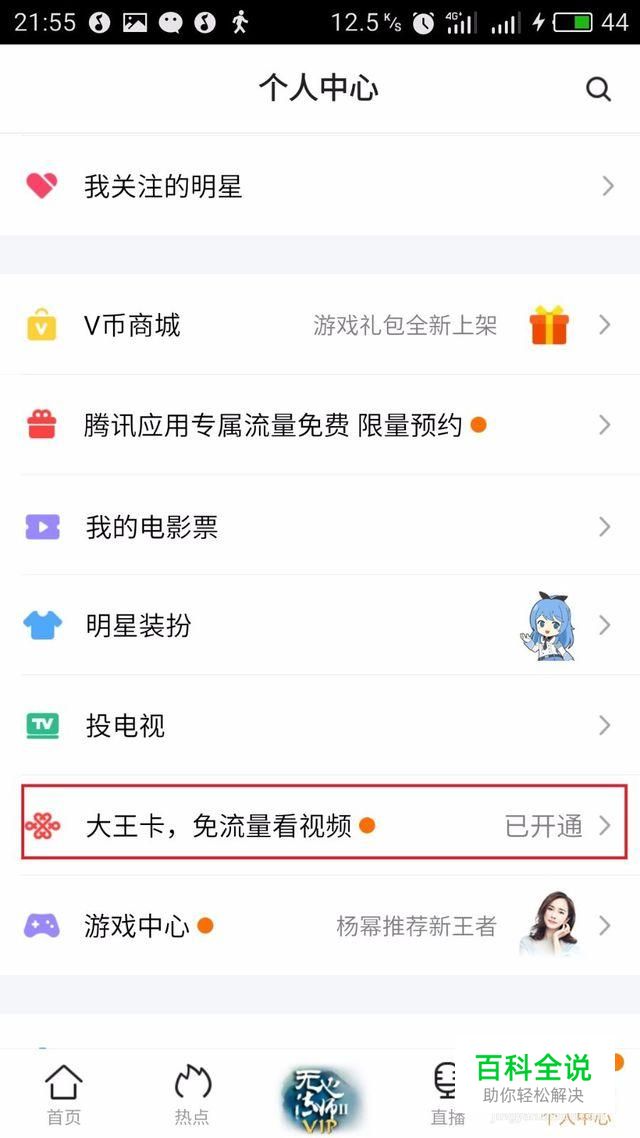Viewport: 640px width, 1138px height.
Task: Open 明星装扮 row
Action: point(320,626)
